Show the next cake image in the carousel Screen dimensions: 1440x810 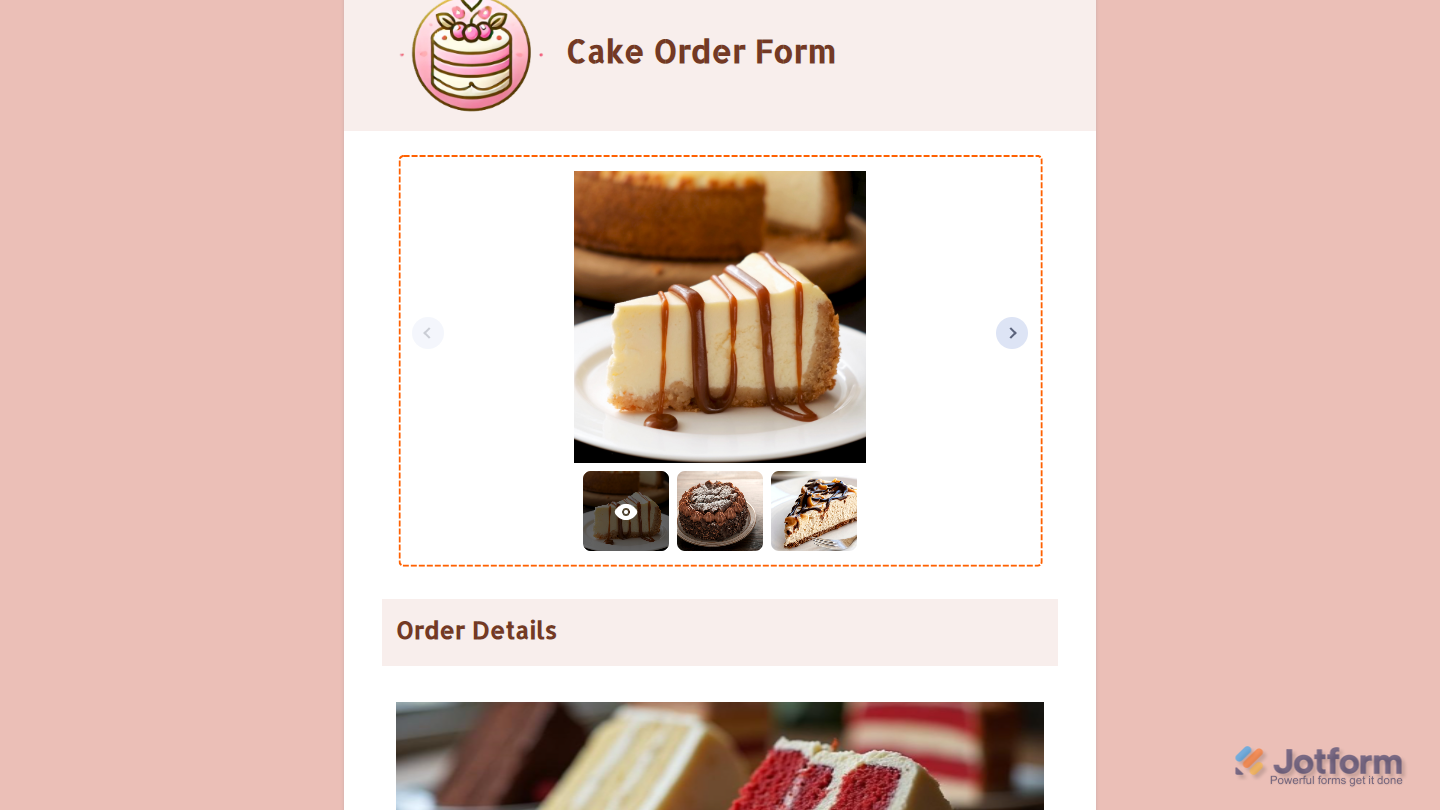pyautogui.click(x=1011, y=333)
